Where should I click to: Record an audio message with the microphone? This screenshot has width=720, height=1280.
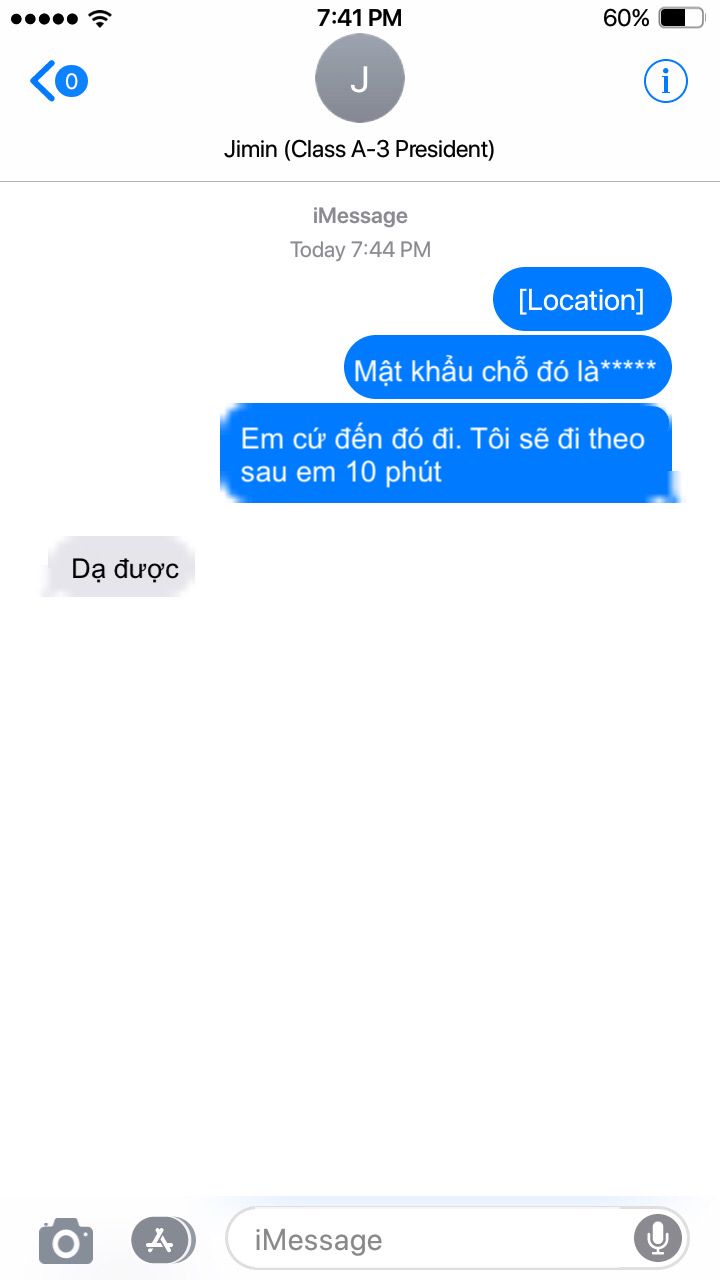tap(658, 1239)
